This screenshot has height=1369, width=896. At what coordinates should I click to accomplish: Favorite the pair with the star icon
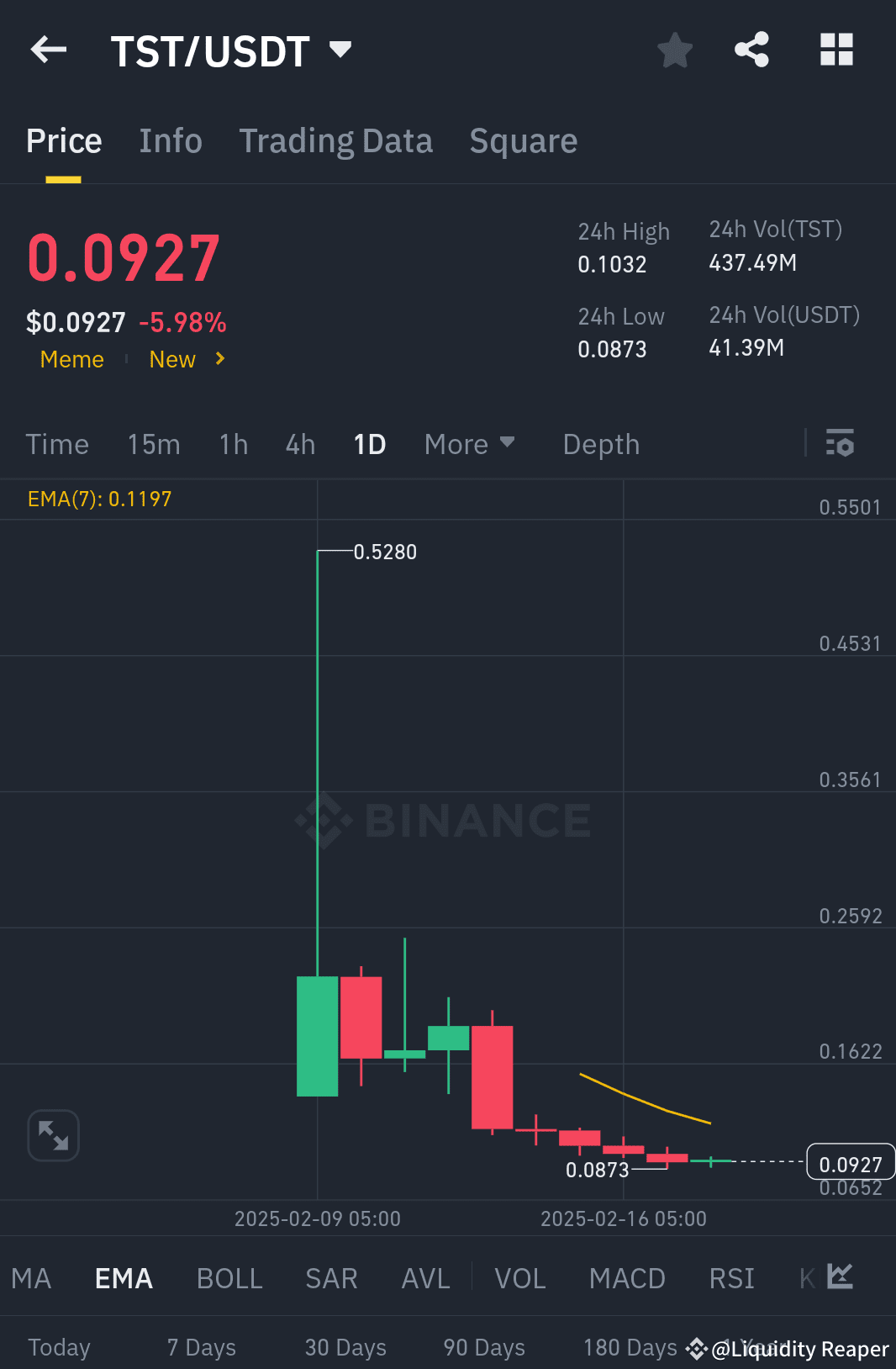tap(675, 50)
